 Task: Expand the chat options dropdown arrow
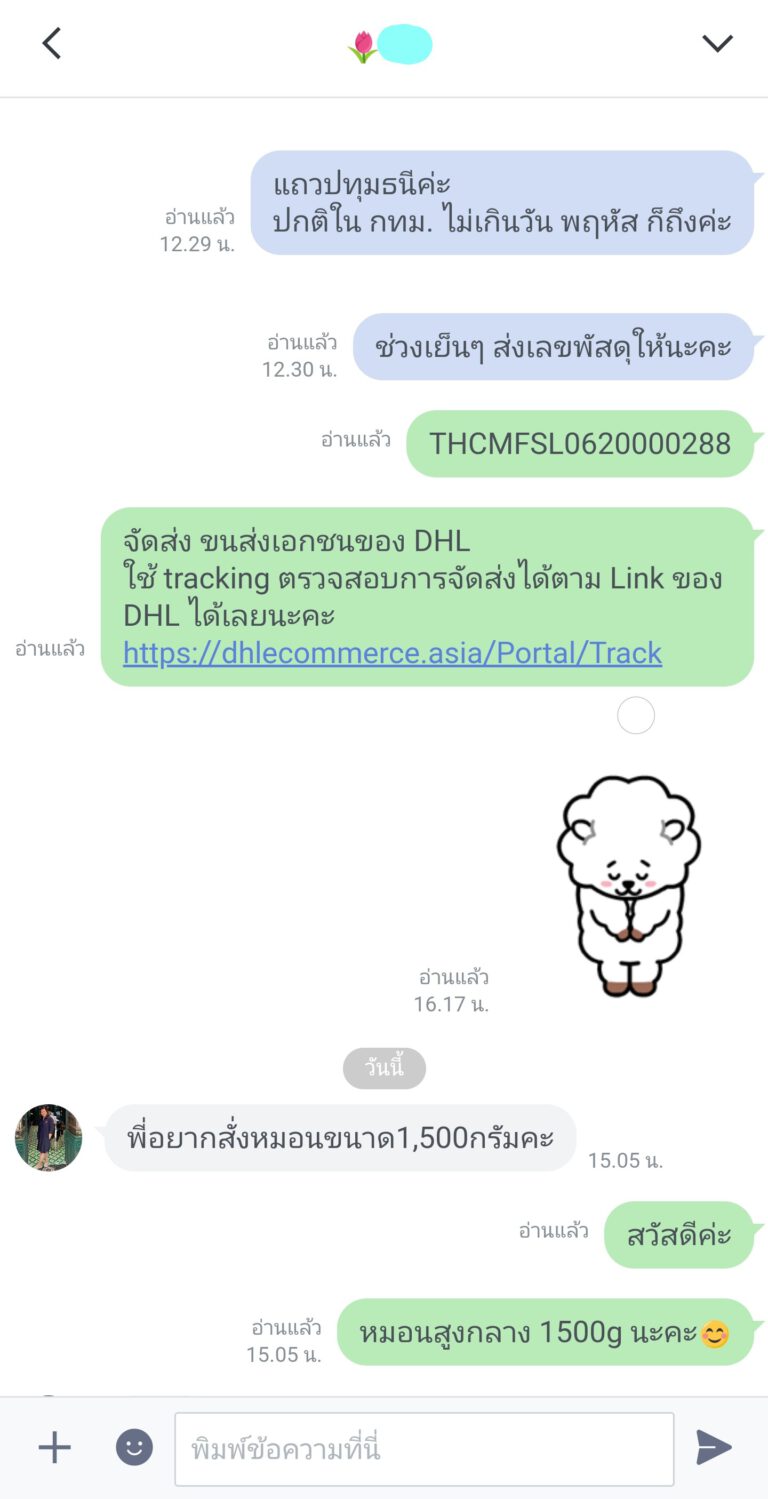(x=717, y=43)
